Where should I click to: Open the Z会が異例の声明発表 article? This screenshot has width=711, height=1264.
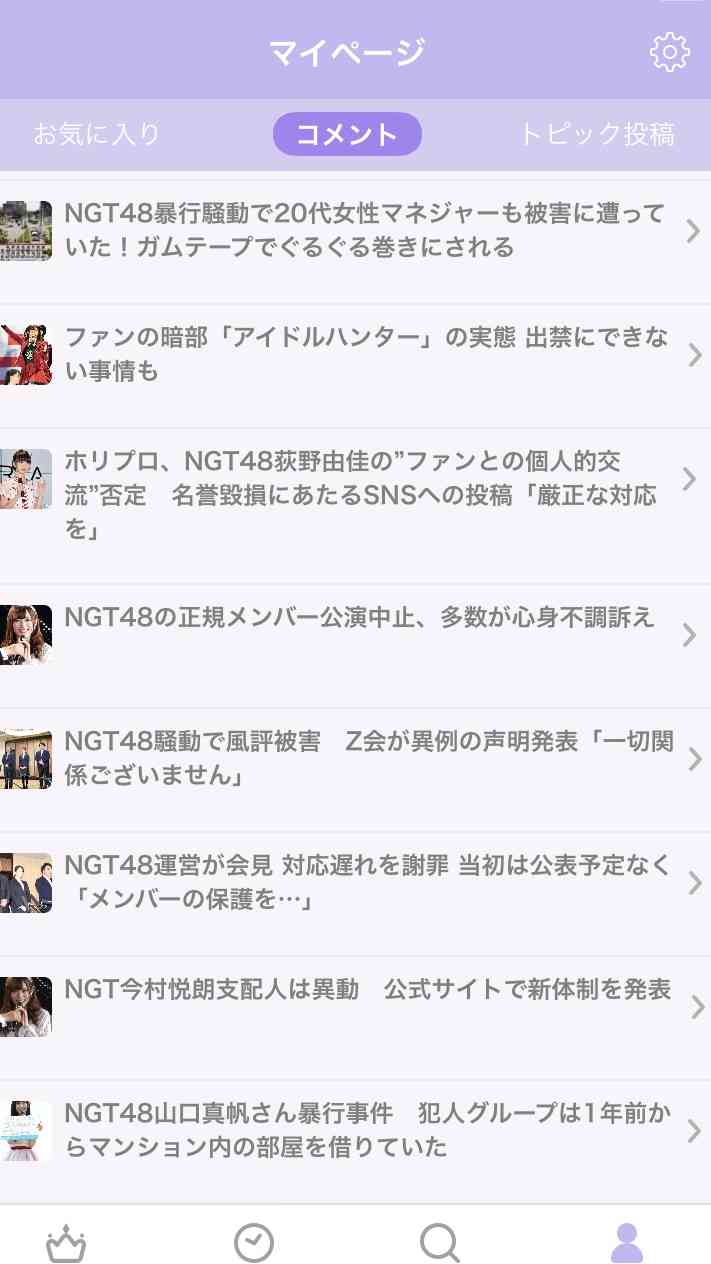tap(364, 758)
